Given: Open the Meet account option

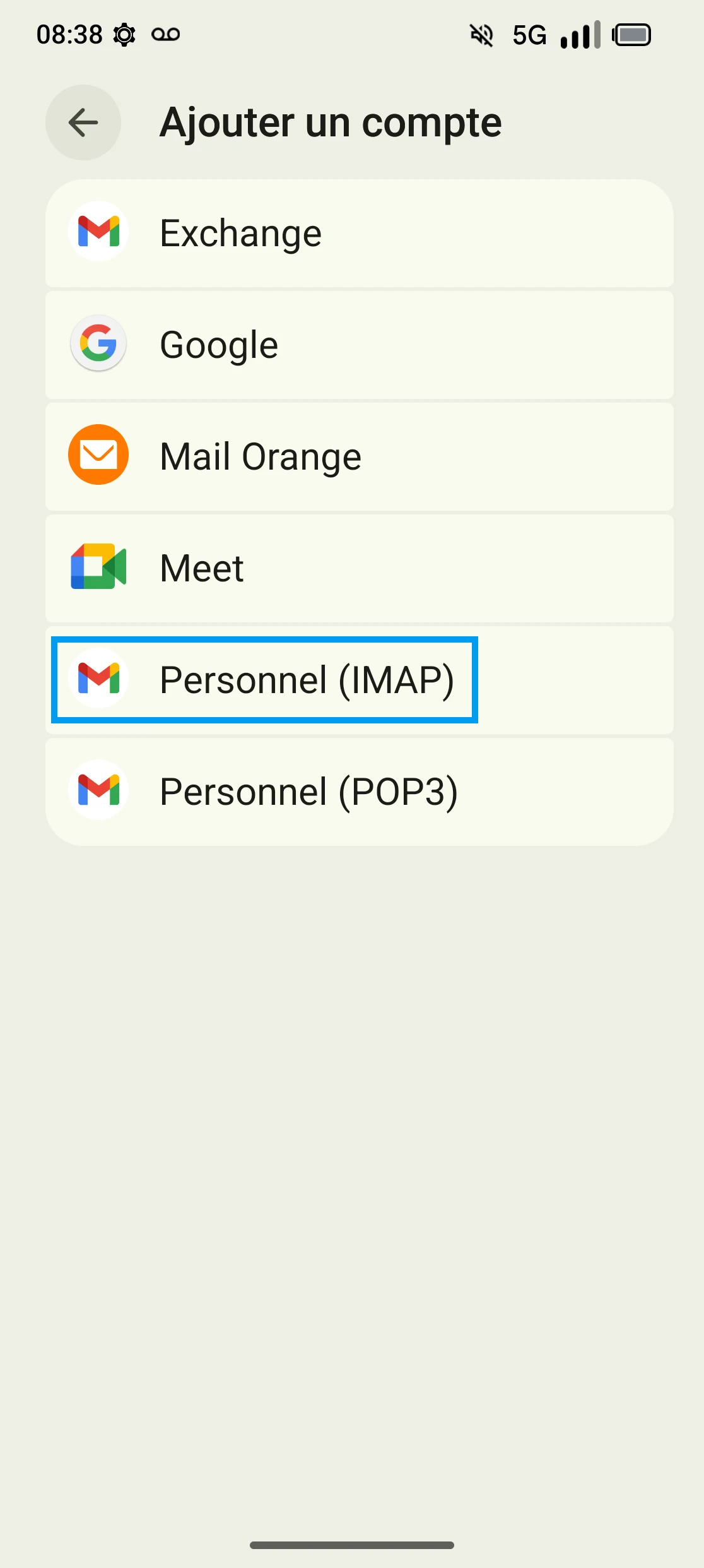Looking at the screenshot, I should click(x=358, y=568).
